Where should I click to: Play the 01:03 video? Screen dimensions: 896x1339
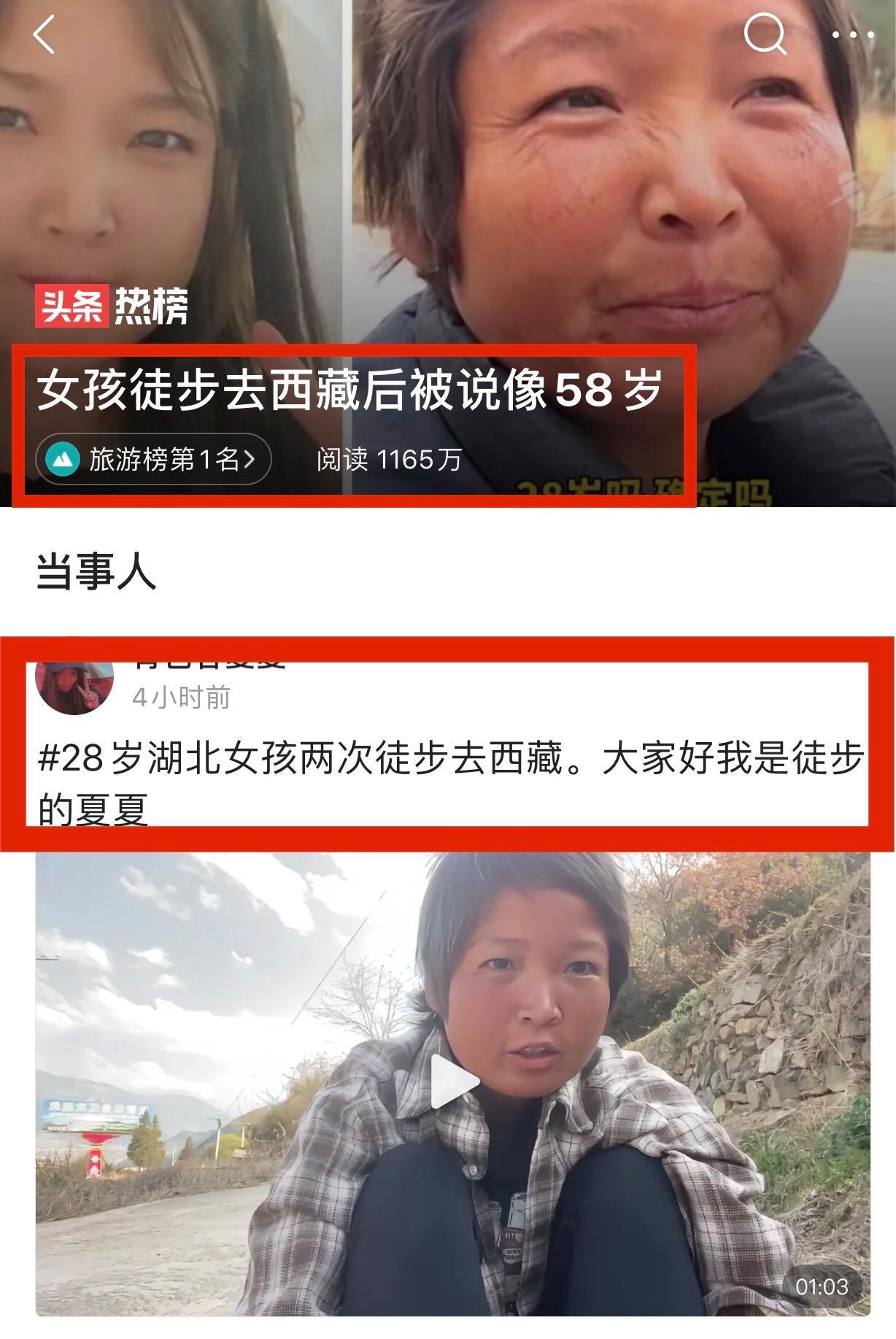[x=453, y=1081]
